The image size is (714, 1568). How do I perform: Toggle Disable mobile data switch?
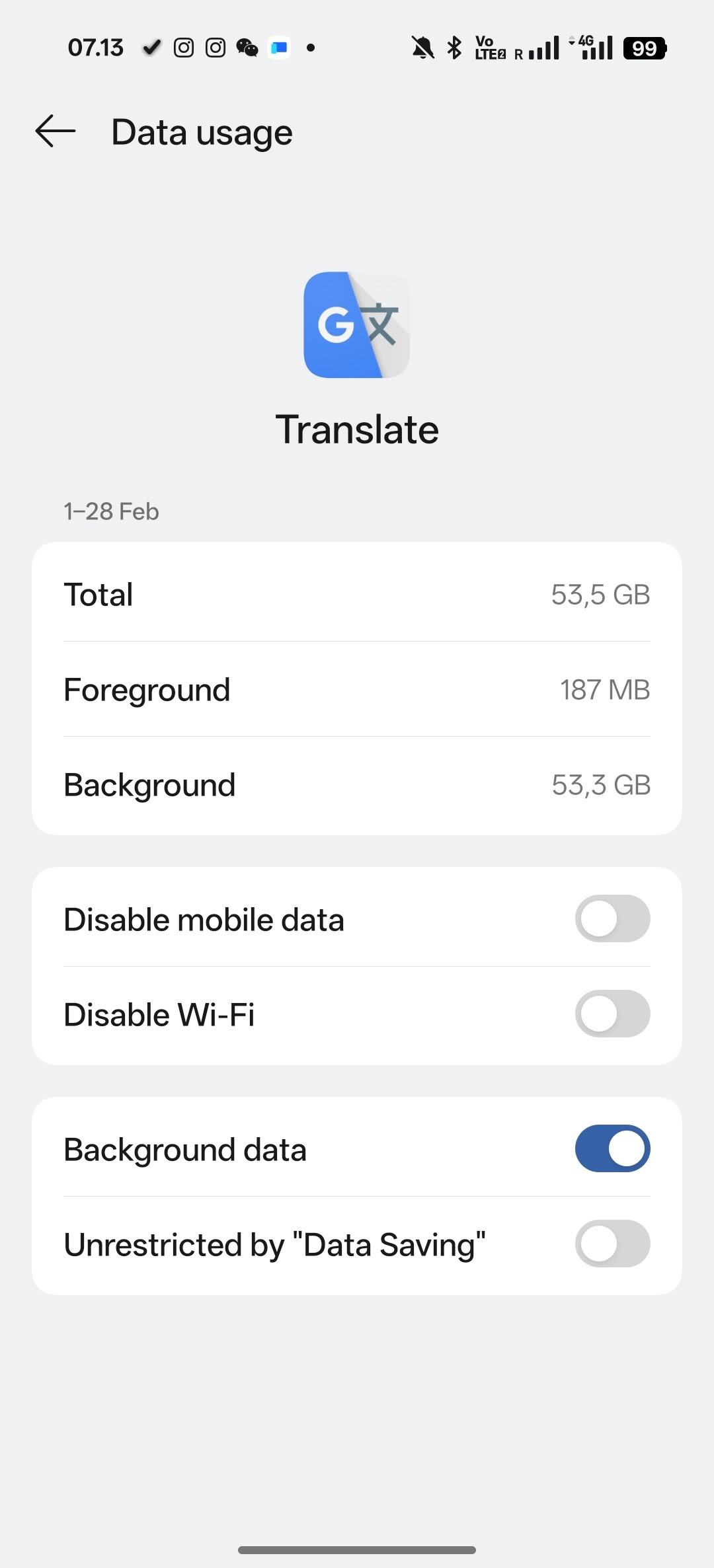[612, 918]
